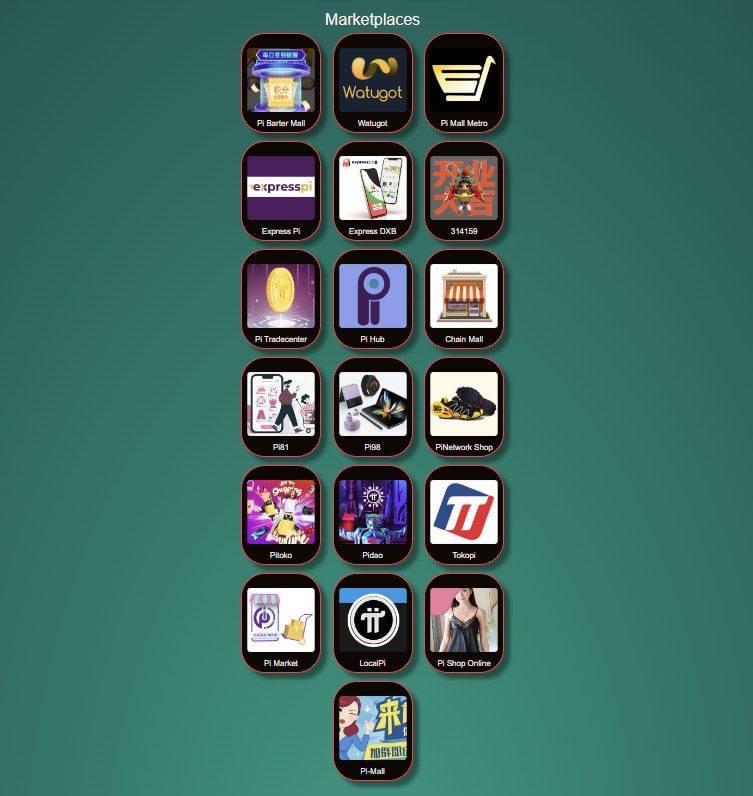The image size is (753, 796).
Task: Visit Pi Shop Online
Action: (464, 622)
